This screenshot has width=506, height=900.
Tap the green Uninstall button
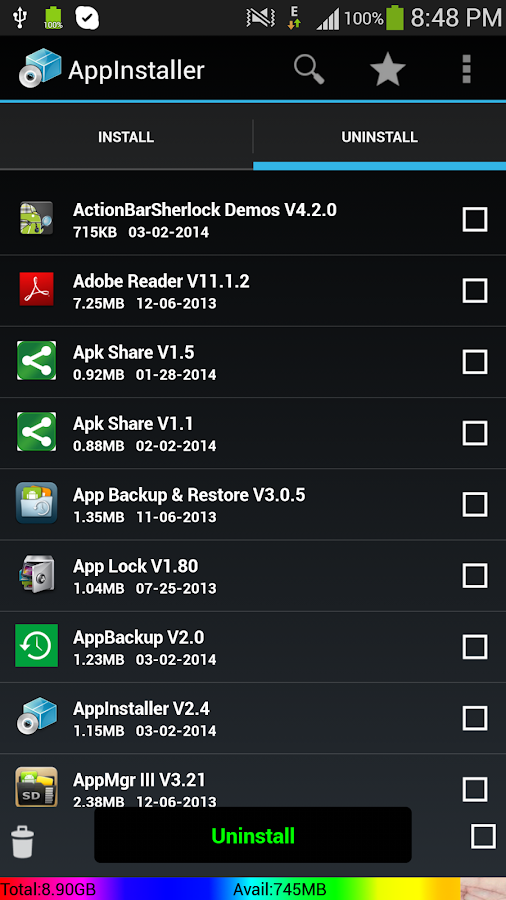click(x=253, y=835)
